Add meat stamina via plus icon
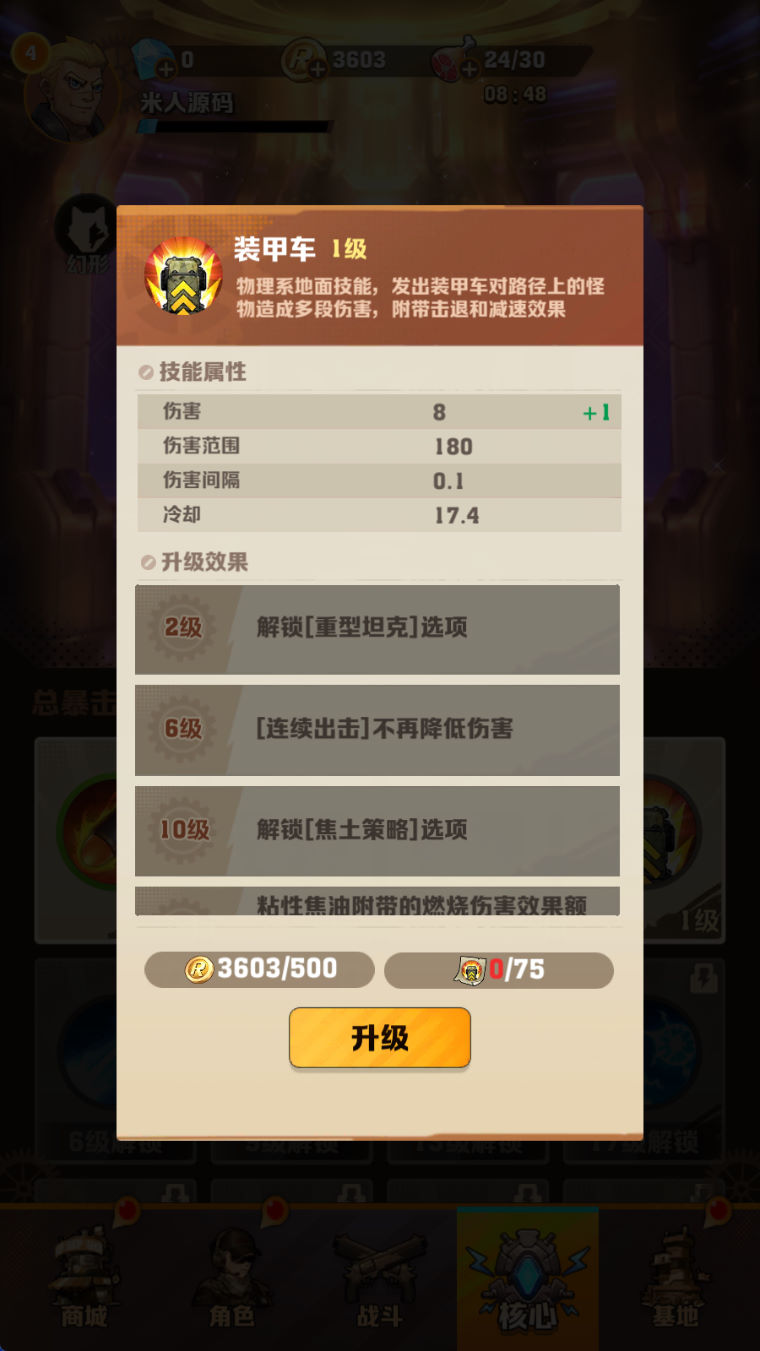 point(467,69)
